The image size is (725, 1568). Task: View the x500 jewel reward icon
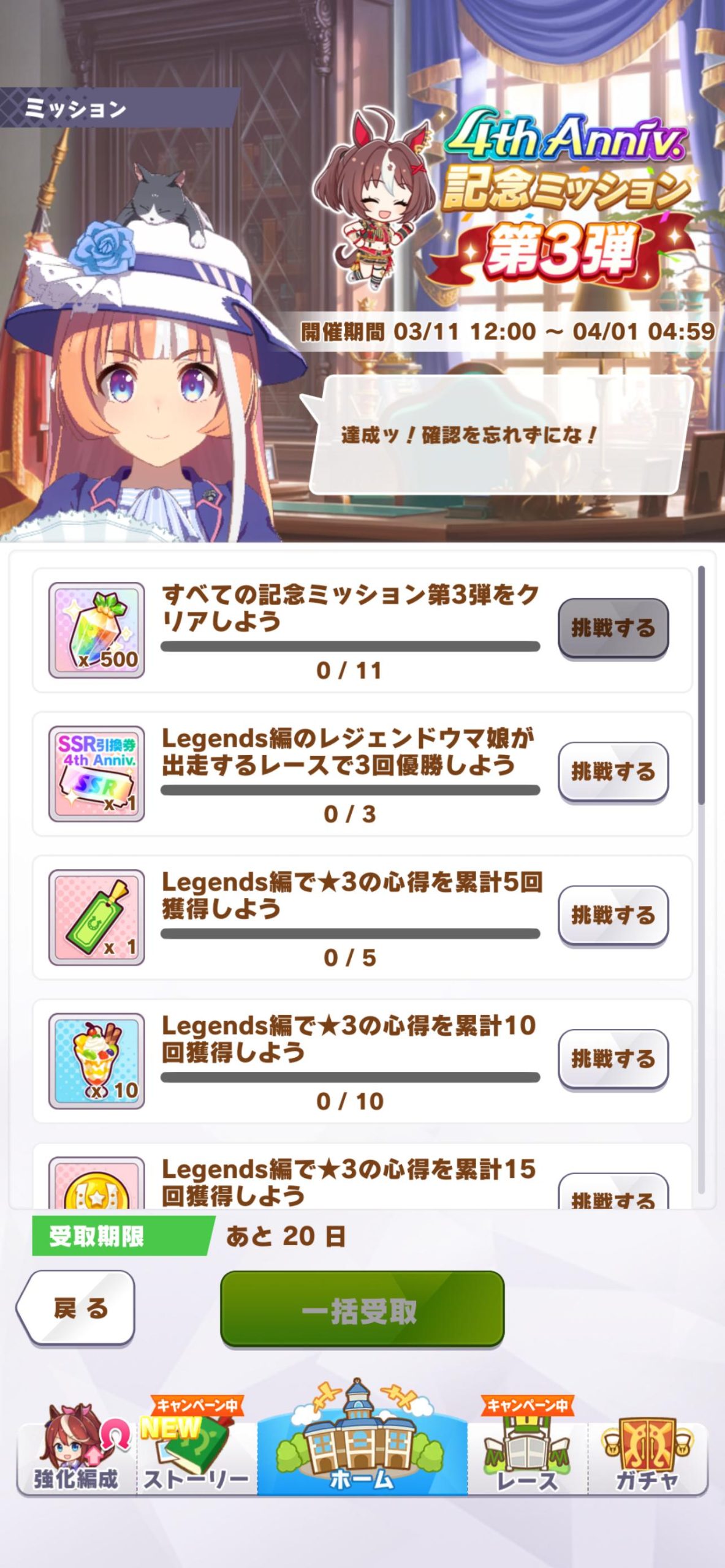97,630
